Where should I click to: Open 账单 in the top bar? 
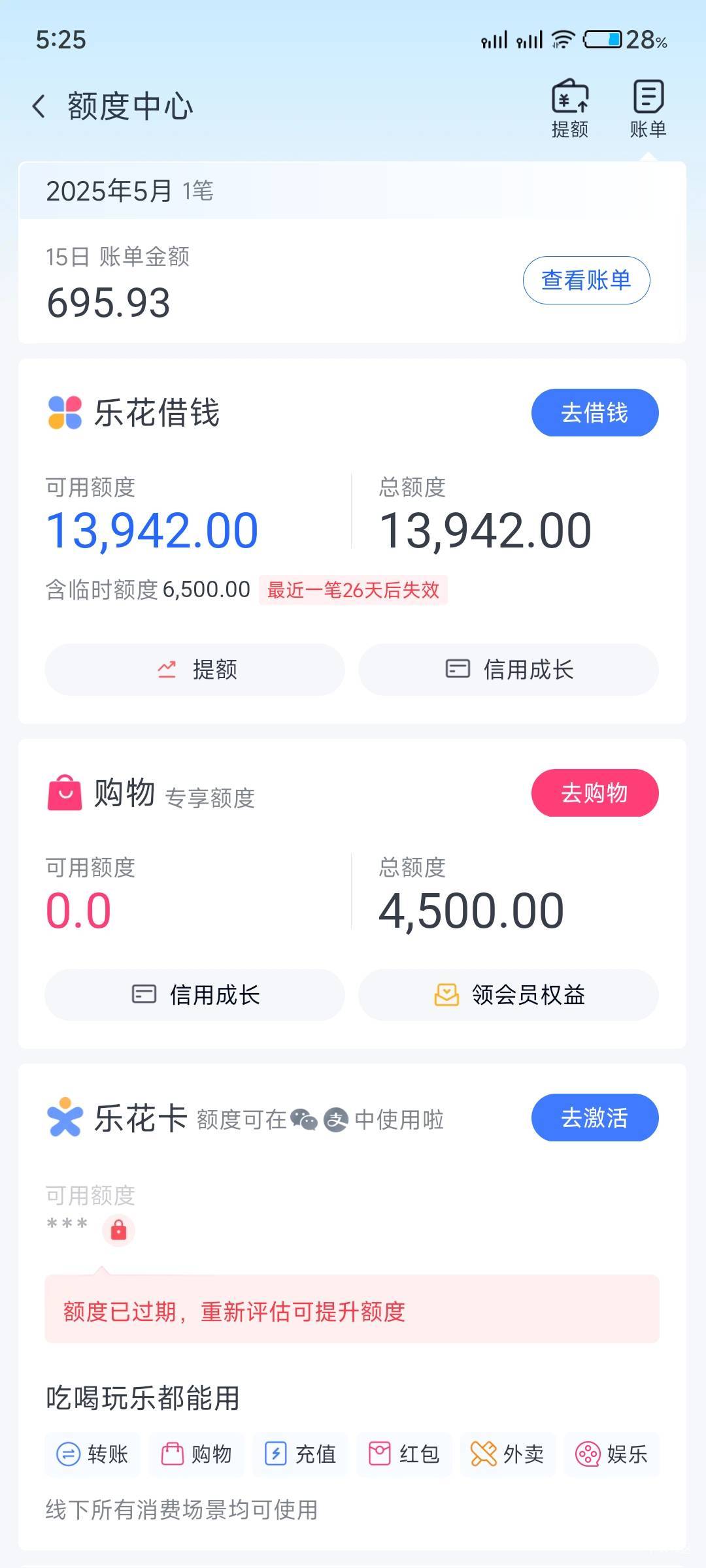click(x=648, y=108)
